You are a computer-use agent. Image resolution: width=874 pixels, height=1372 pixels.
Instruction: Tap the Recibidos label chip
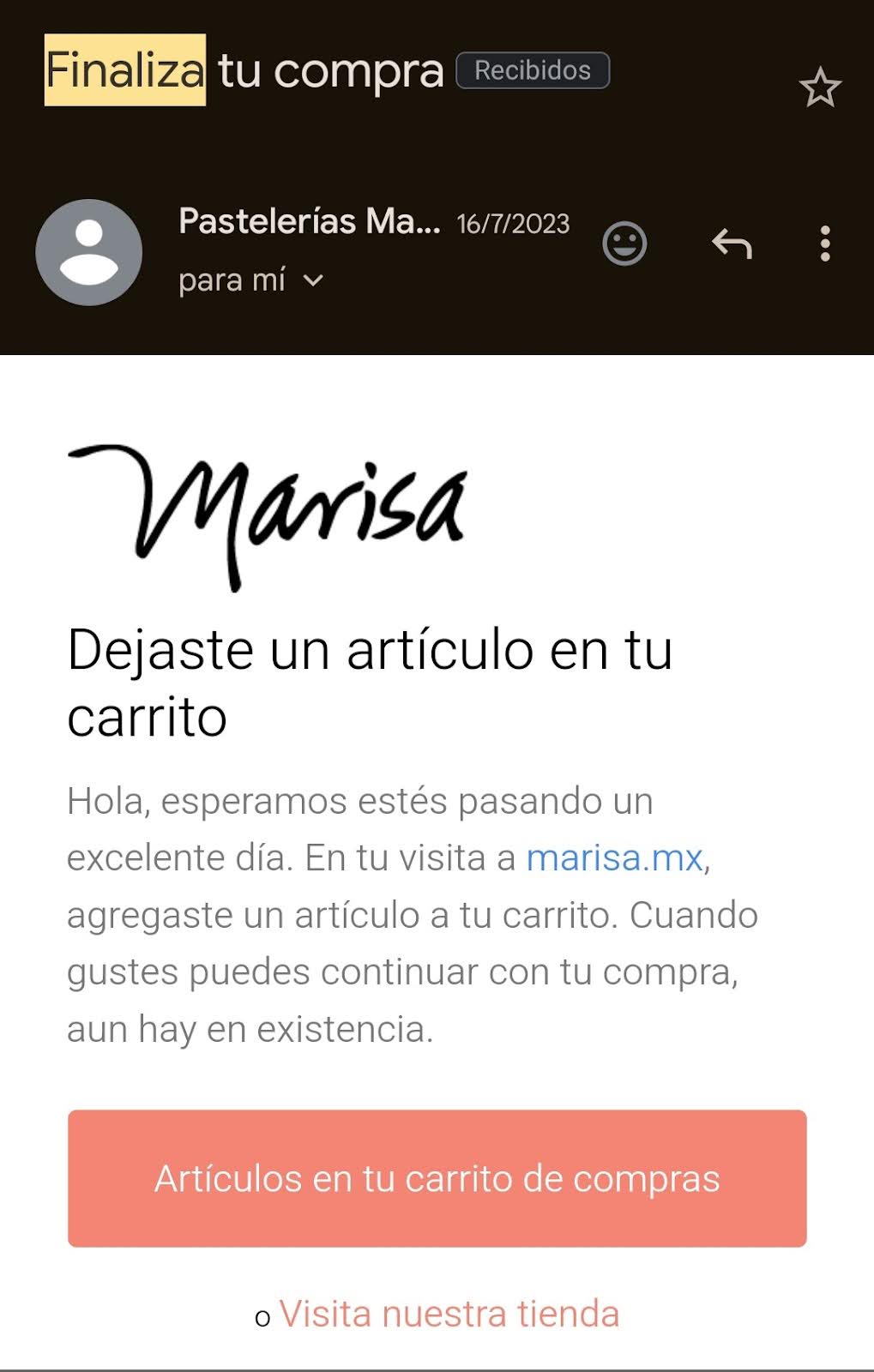tap(533, 70)
